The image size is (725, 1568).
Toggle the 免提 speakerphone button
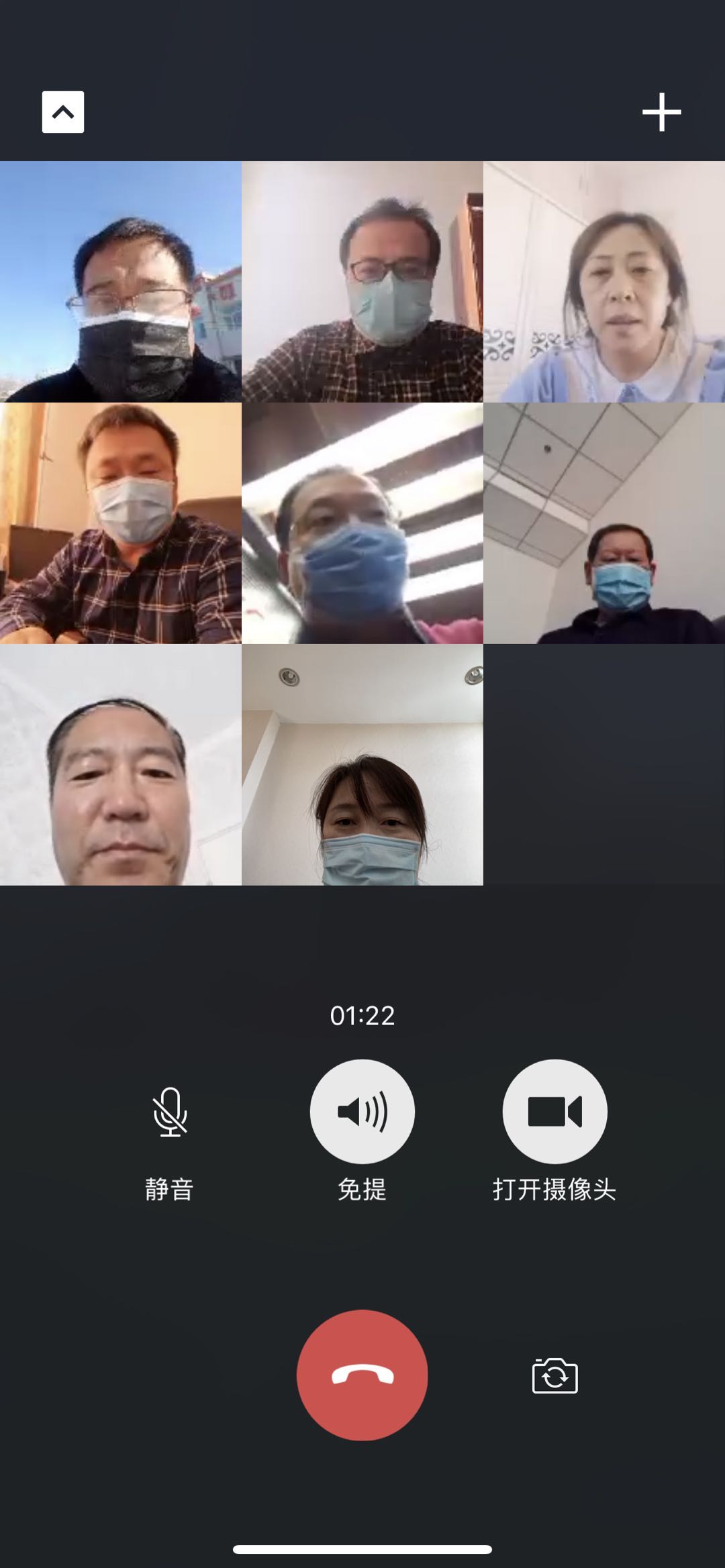(362, 1111)
